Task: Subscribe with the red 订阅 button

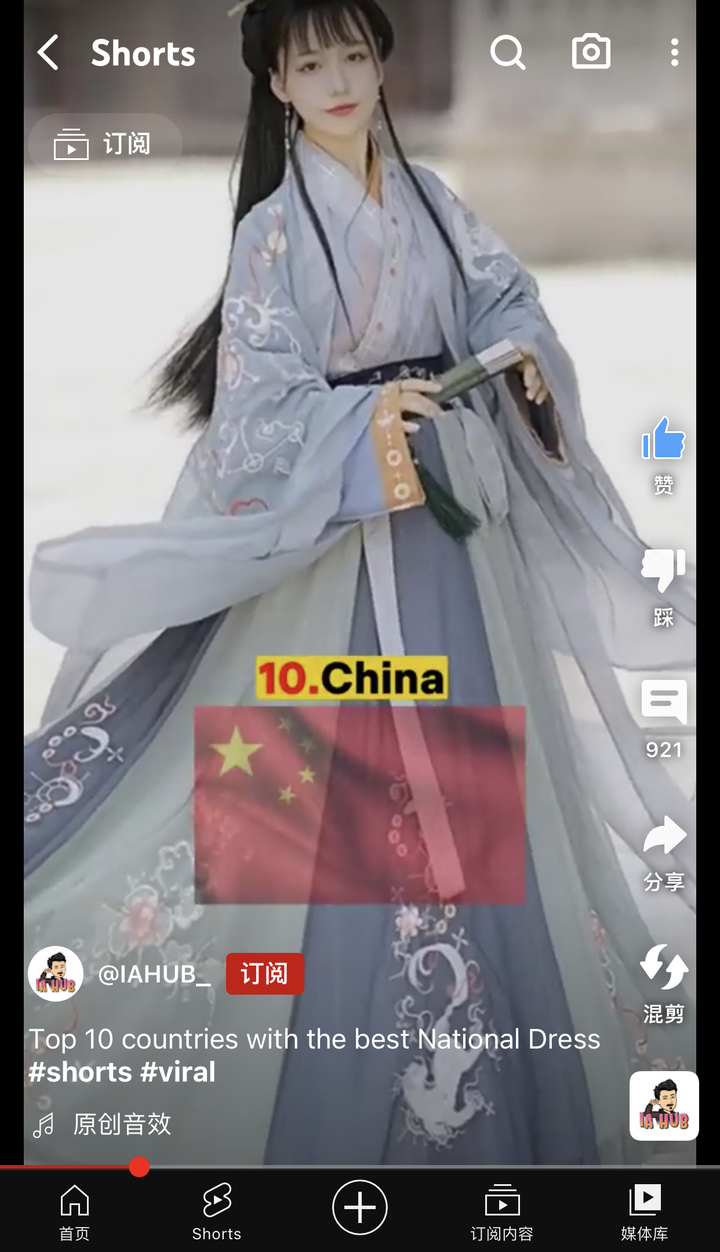Action: point(264,974)
